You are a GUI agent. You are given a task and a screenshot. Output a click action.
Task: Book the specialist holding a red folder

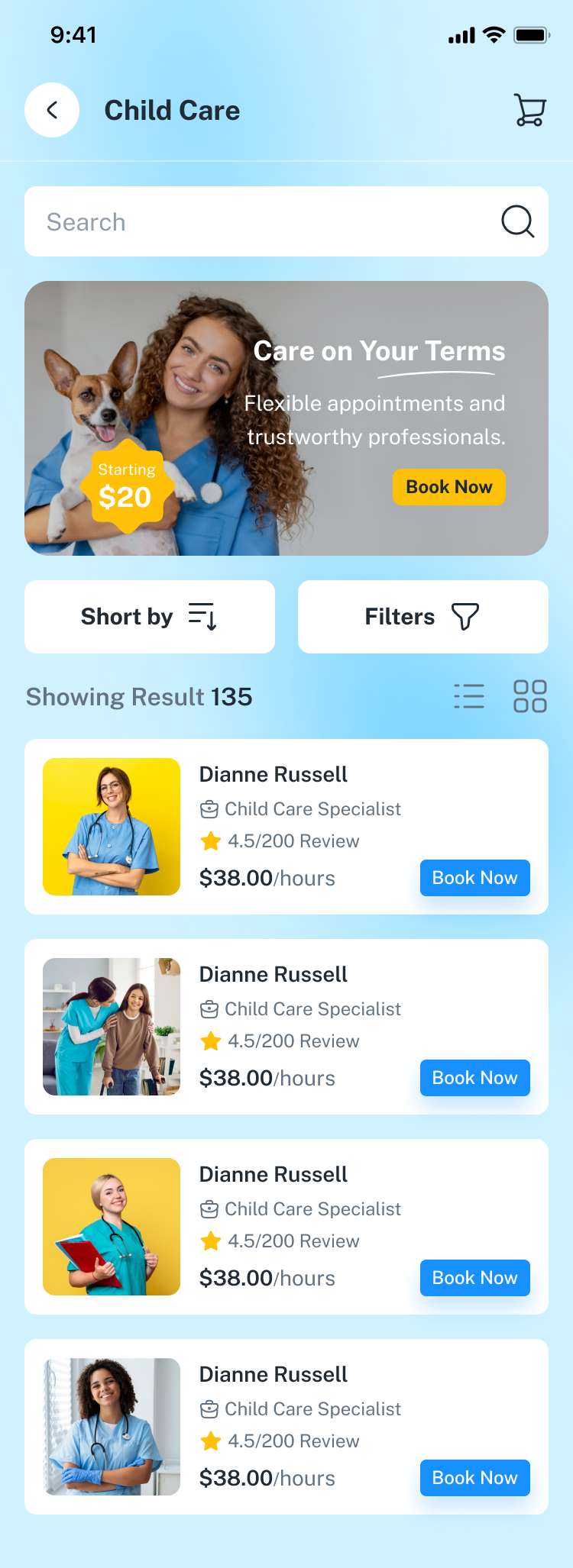(x=474, y=1278)
